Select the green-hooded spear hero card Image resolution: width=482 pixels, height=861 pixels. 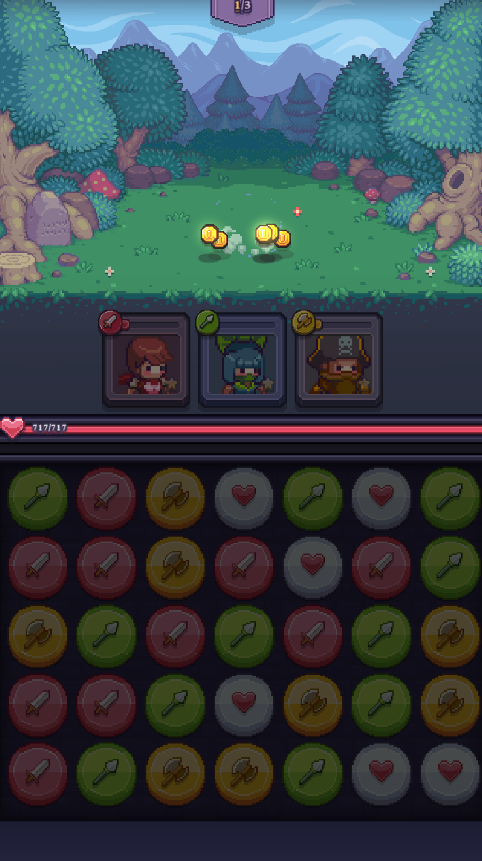click(242, 360)
